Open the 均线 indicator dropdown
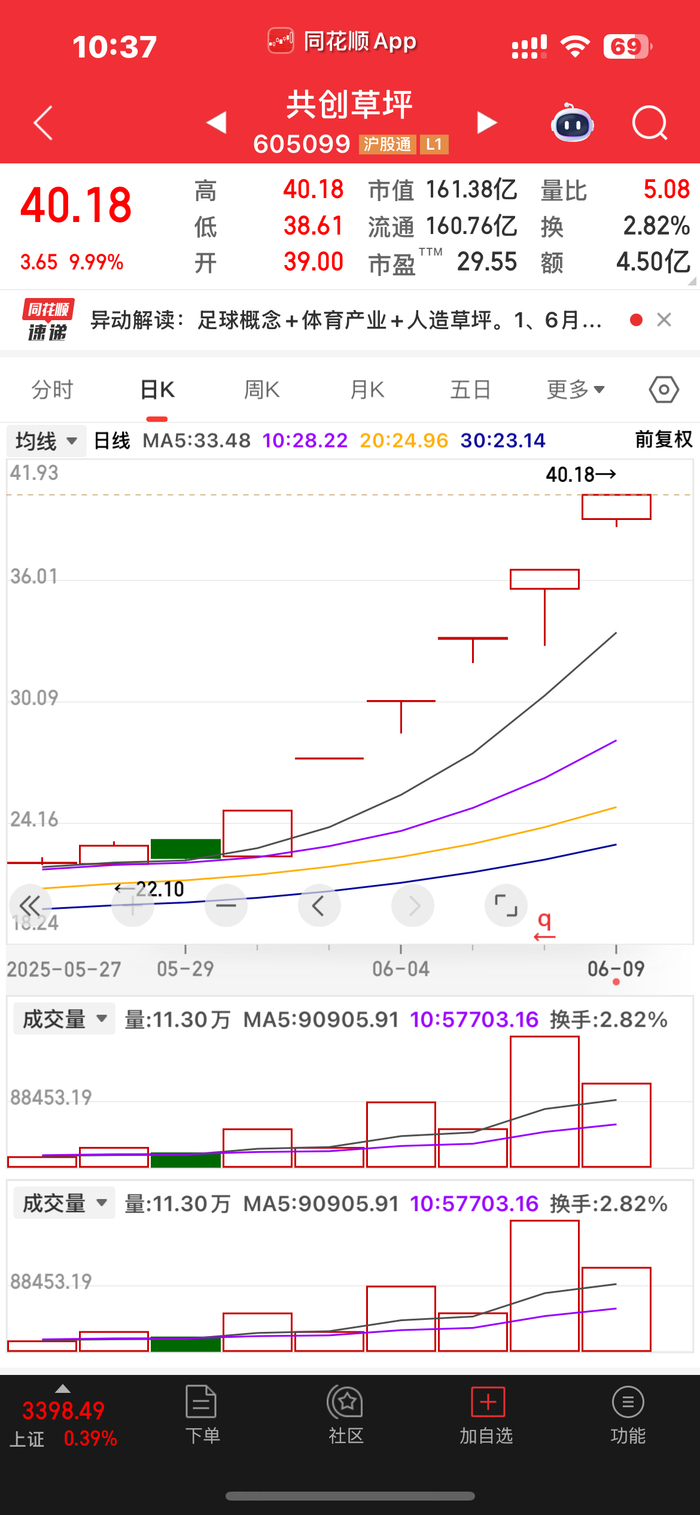Image resolution: width=700 pixels, height=1515 pixels. [46, 441]
